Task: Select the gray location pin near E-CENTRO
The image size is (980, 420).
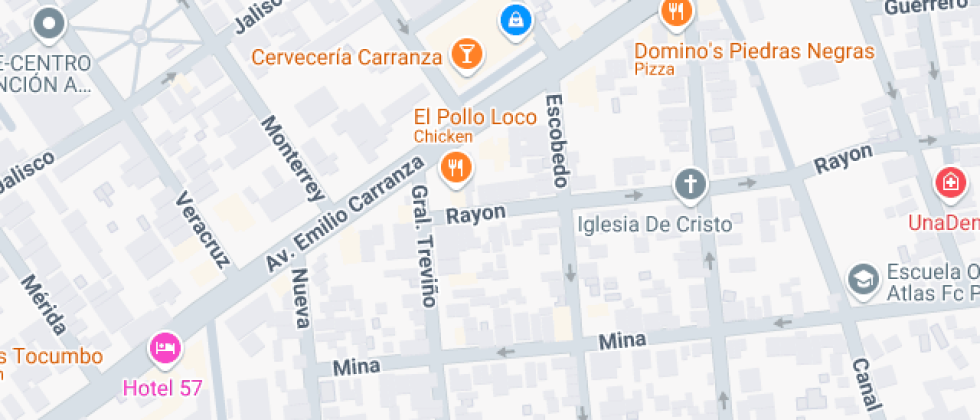Action: [49, 26]
